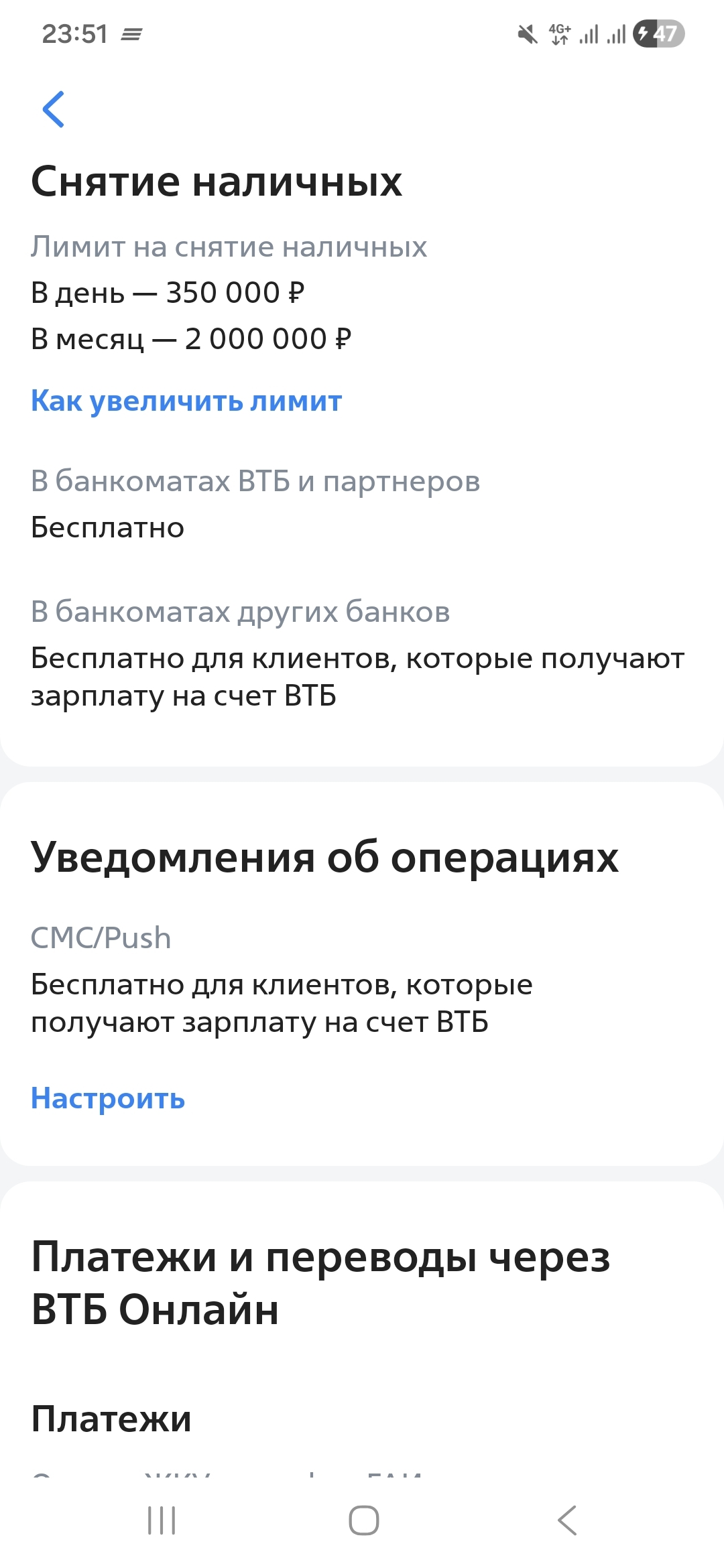Tap 'Настроить' to configure notifications

(x=108, y=1099)
